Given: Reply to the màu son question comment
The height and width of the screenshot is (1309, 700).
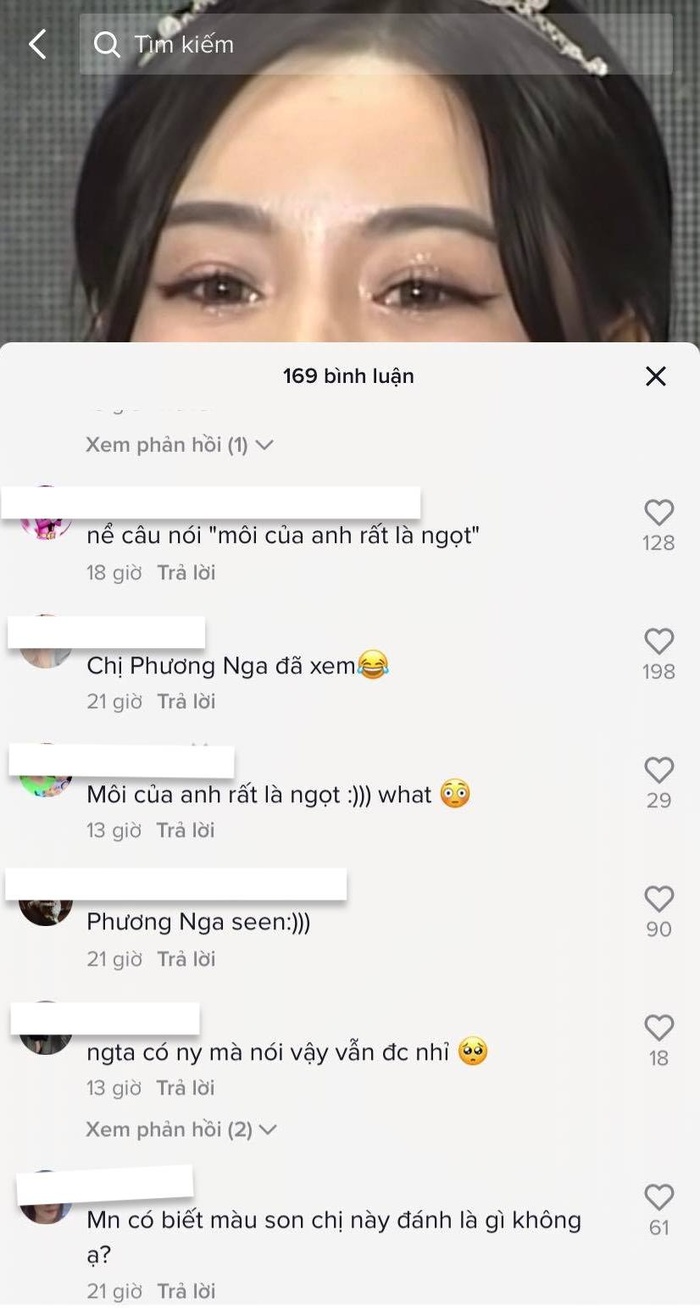Looking at the screenshot, I should click(x=186, y=1291).
